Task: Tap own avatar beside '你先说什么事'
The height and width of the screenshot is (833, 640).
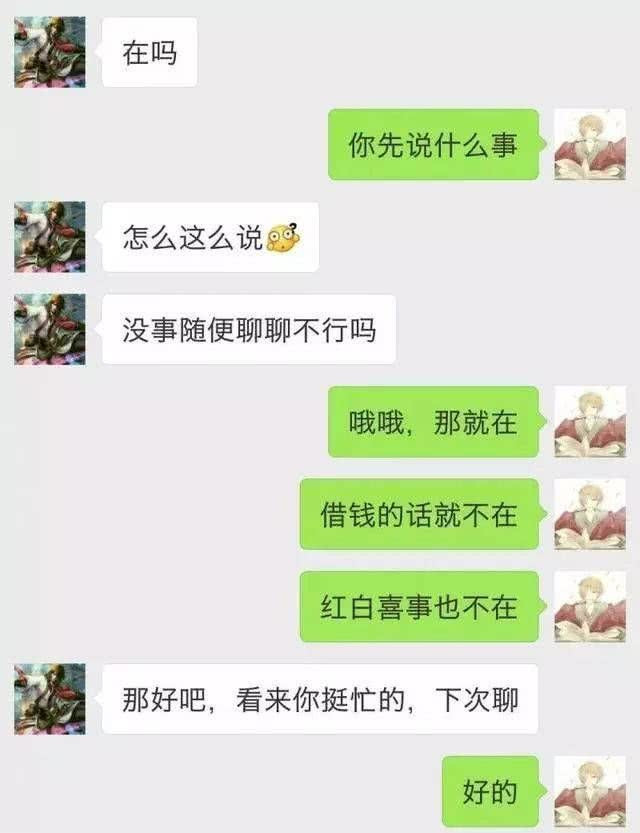Action: (590, 145)
